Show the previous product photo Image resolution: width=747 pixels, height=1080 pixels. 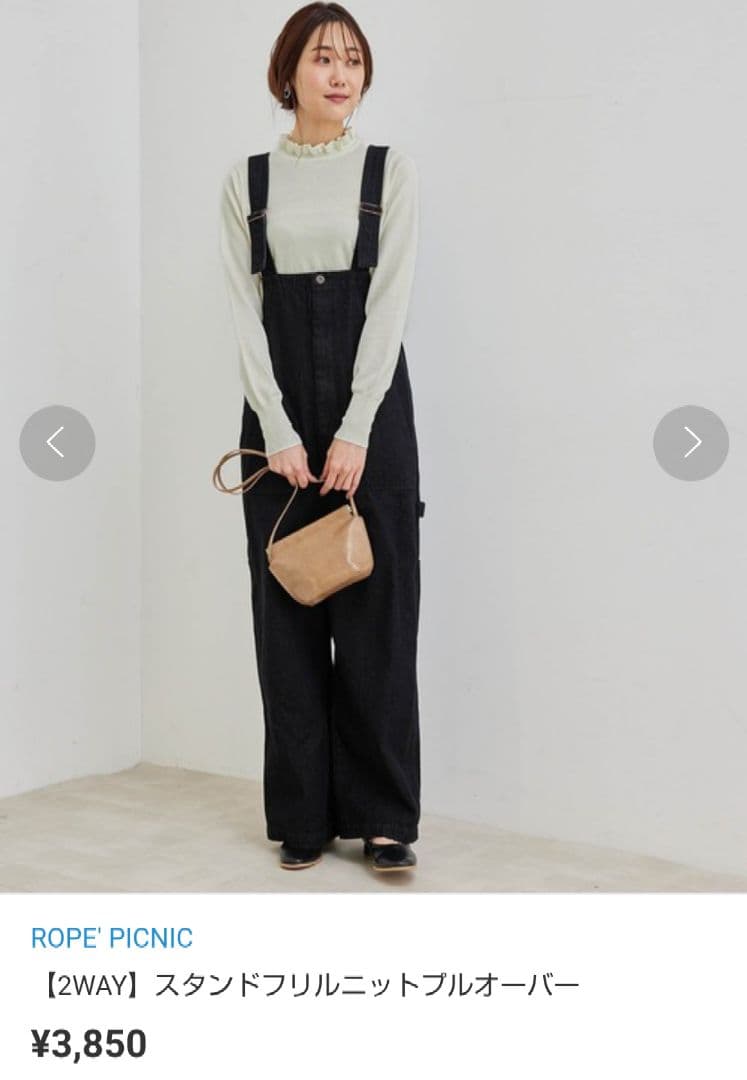coord(57,443)
